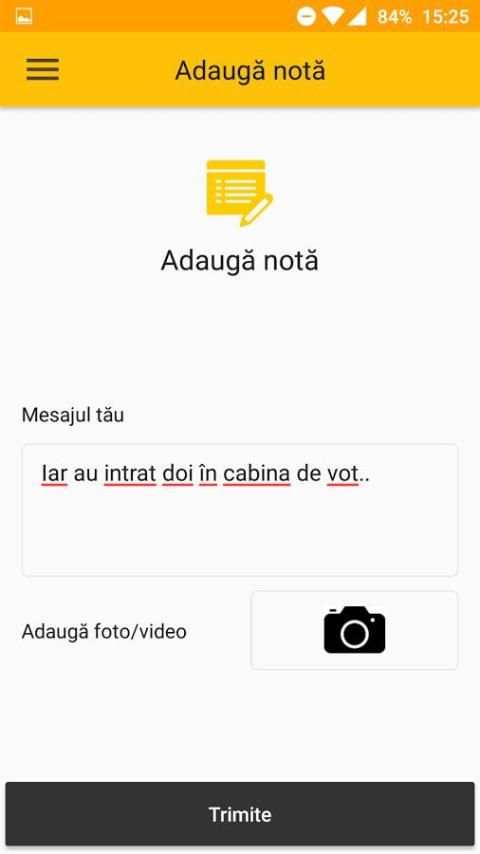Send the note with Trimite
Screen dimensions: 480x854
click(x=240, y=814)
